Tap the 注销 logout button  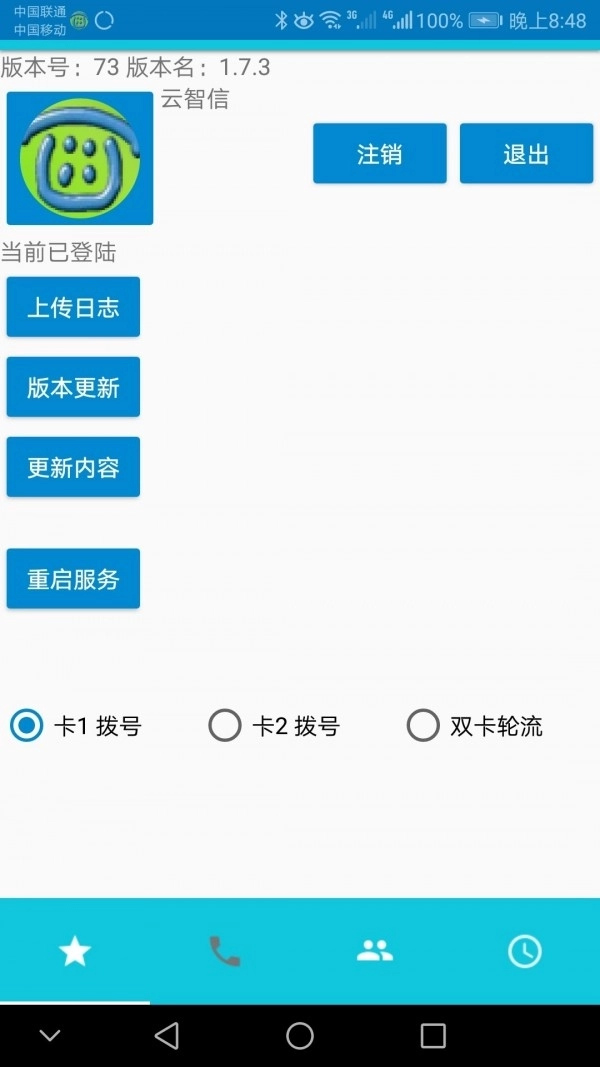click(x=379, y=154)
